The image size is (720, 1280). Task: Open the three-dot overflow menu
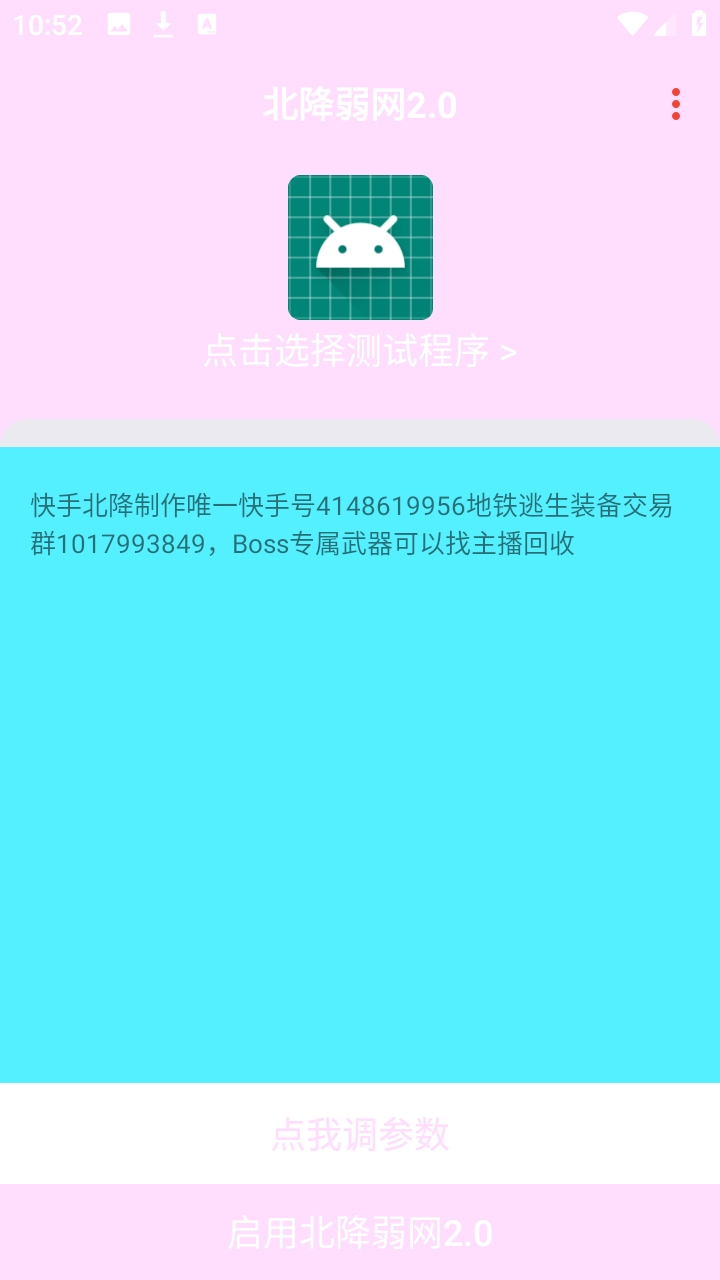click(676, 105)
